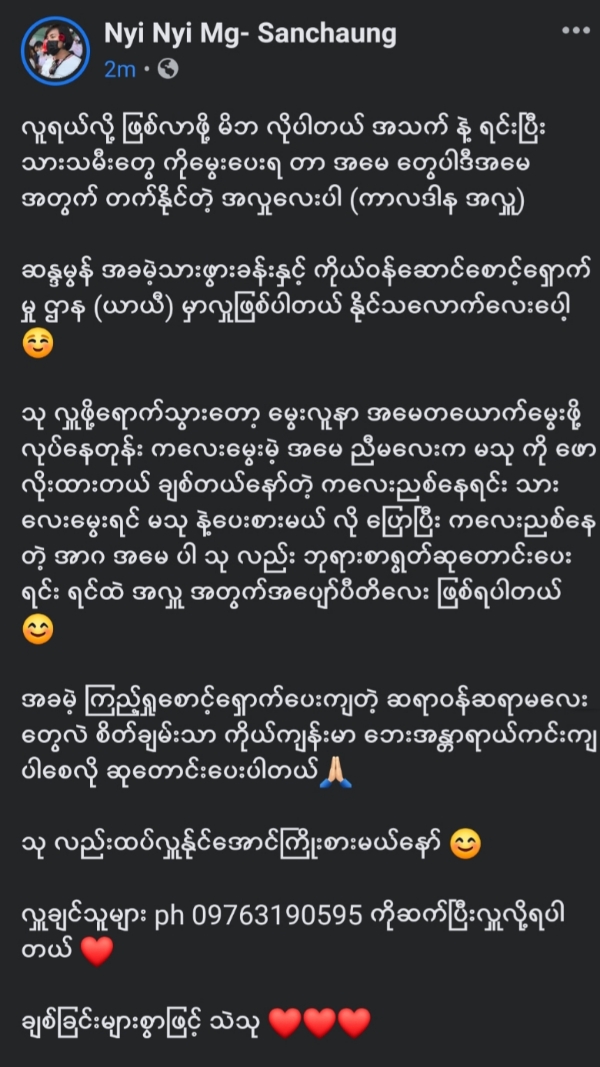Open Nyi Nyi Mg's profile picture
Image resolution: width=600 pixels, height=1067 pixels.
click(x=55, y=50)
